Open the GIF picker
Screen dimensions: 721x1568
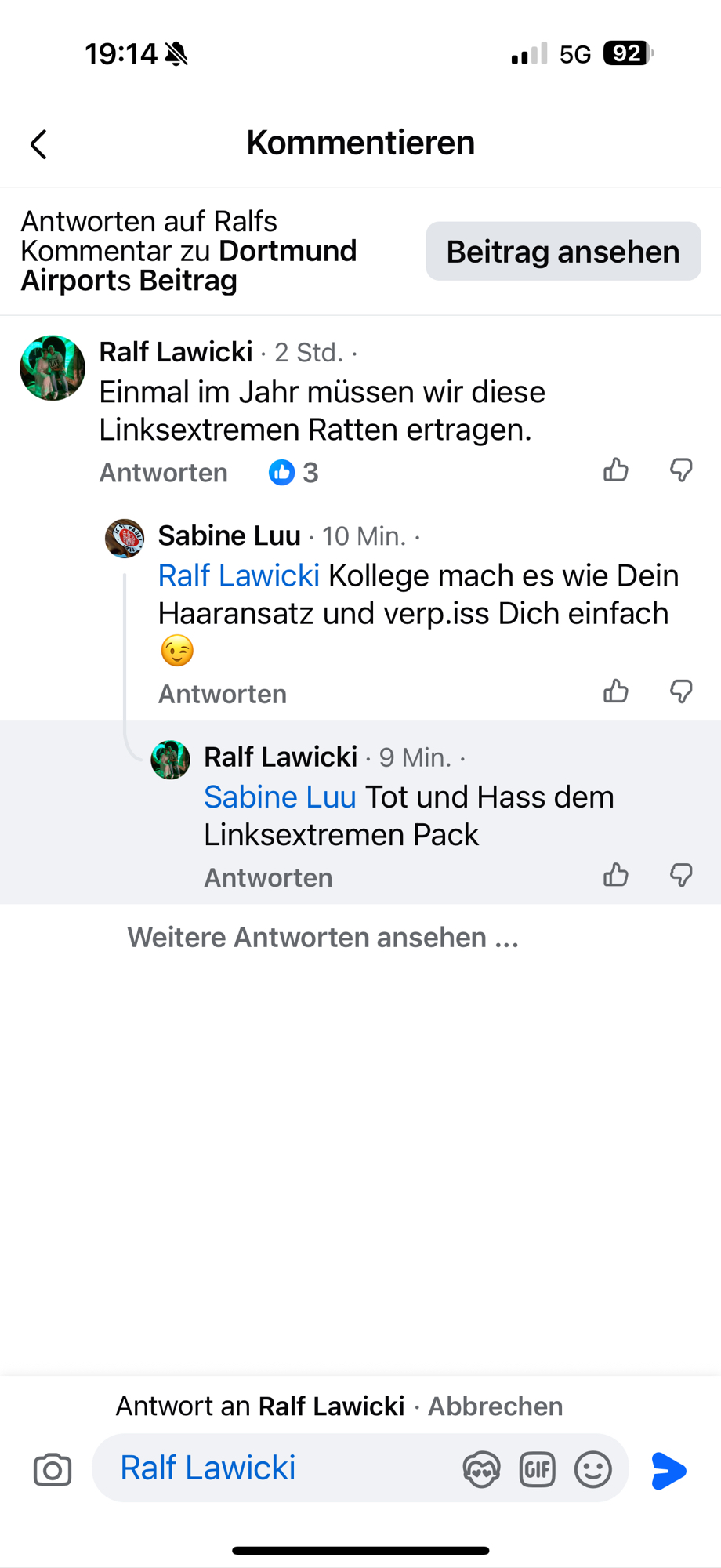[538, 1469]
